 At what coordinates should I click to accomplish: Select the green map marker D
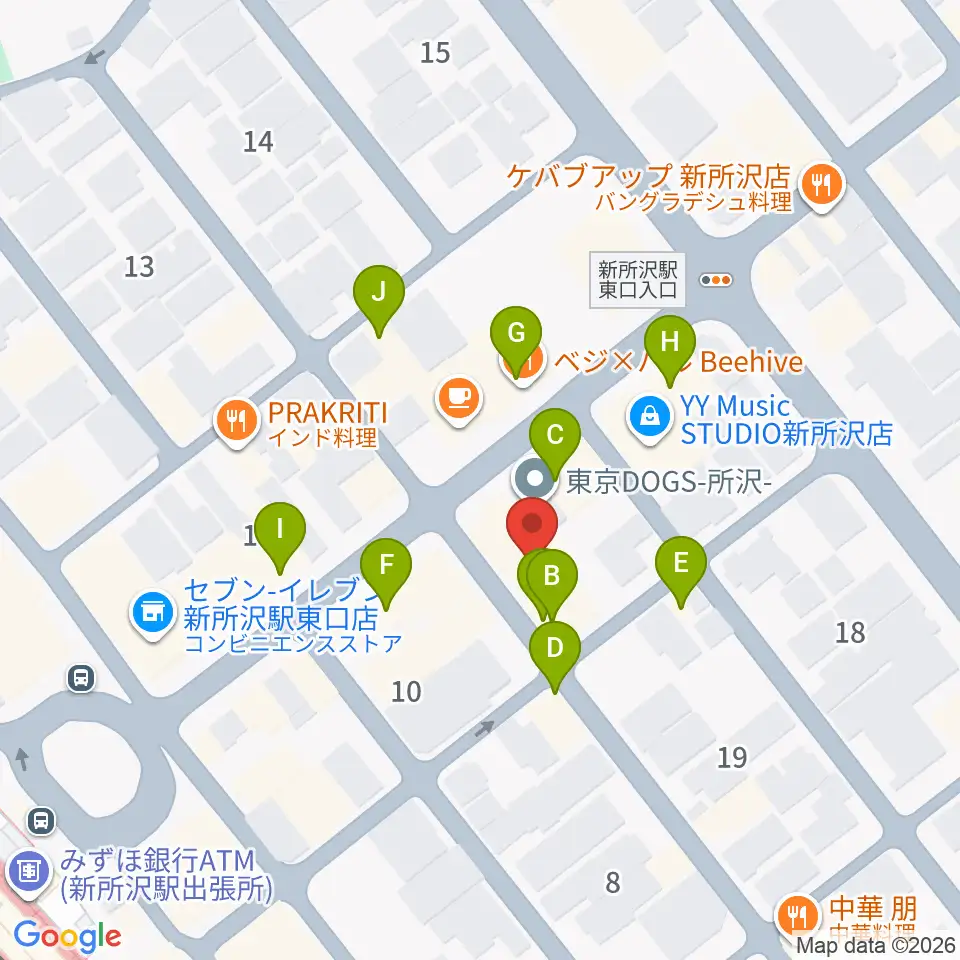coord(555,655)
